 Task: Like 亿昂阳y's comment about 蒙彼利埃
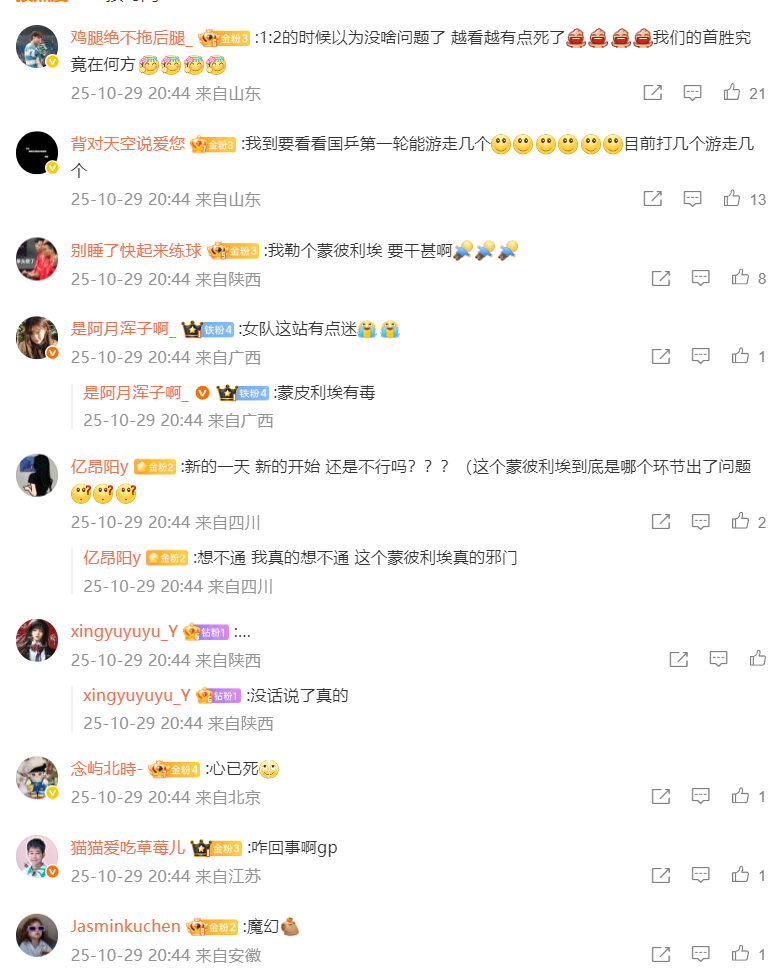pos(740,522)
